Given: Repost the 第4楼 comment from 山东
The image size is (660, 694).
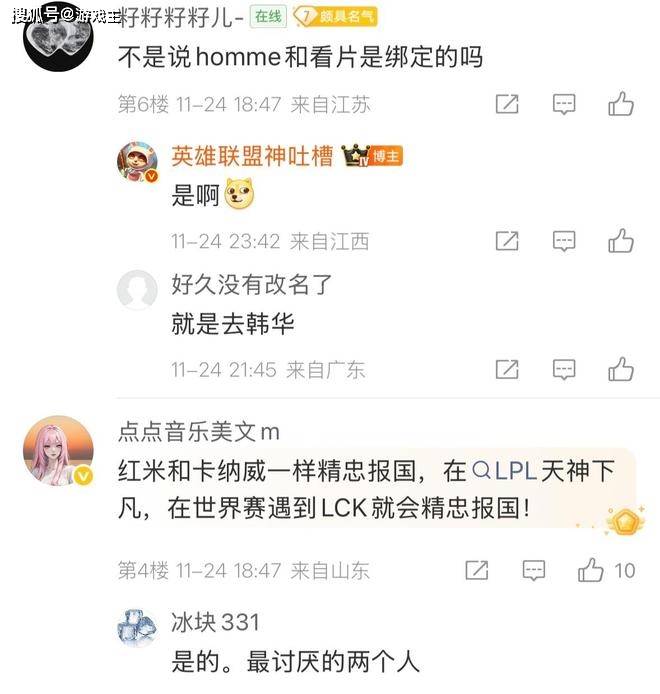Looking at the screenshot, I should point(477,570).
